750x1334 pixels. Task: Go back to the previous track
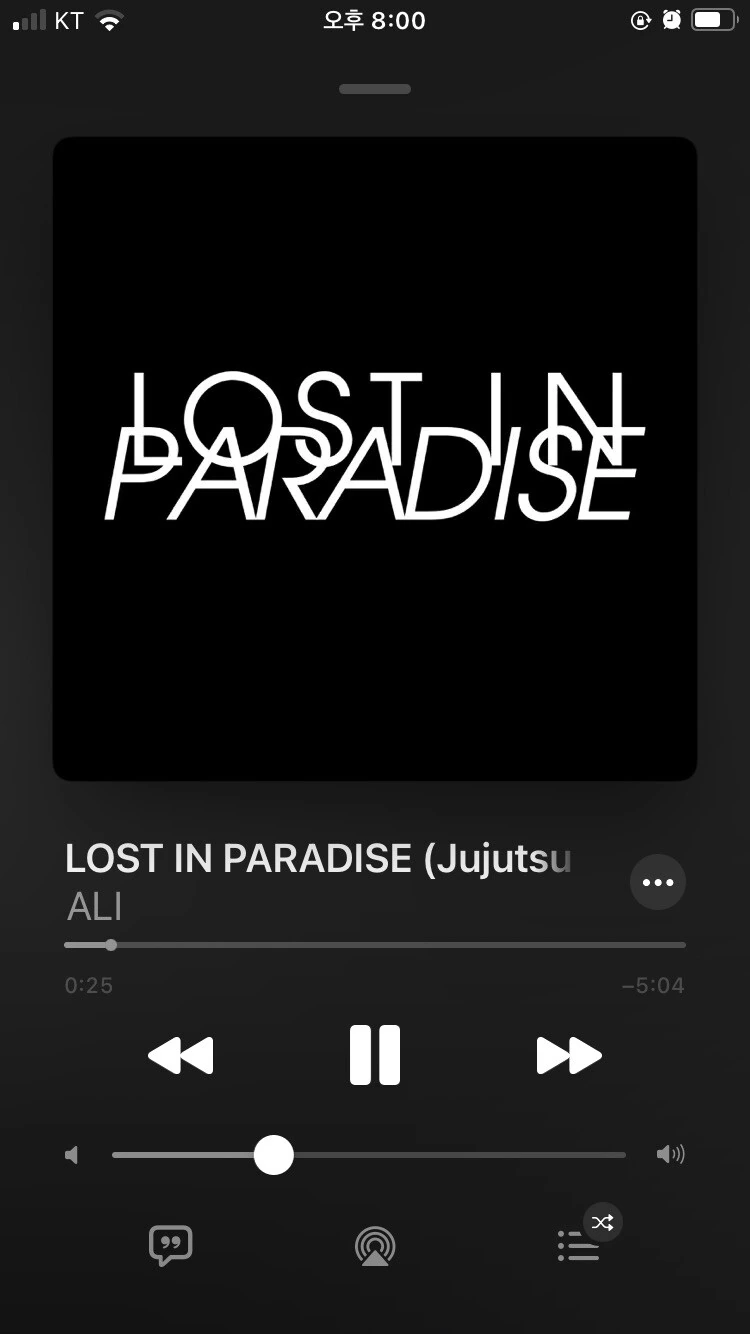pyautogui.click(x=181, y=1055)
